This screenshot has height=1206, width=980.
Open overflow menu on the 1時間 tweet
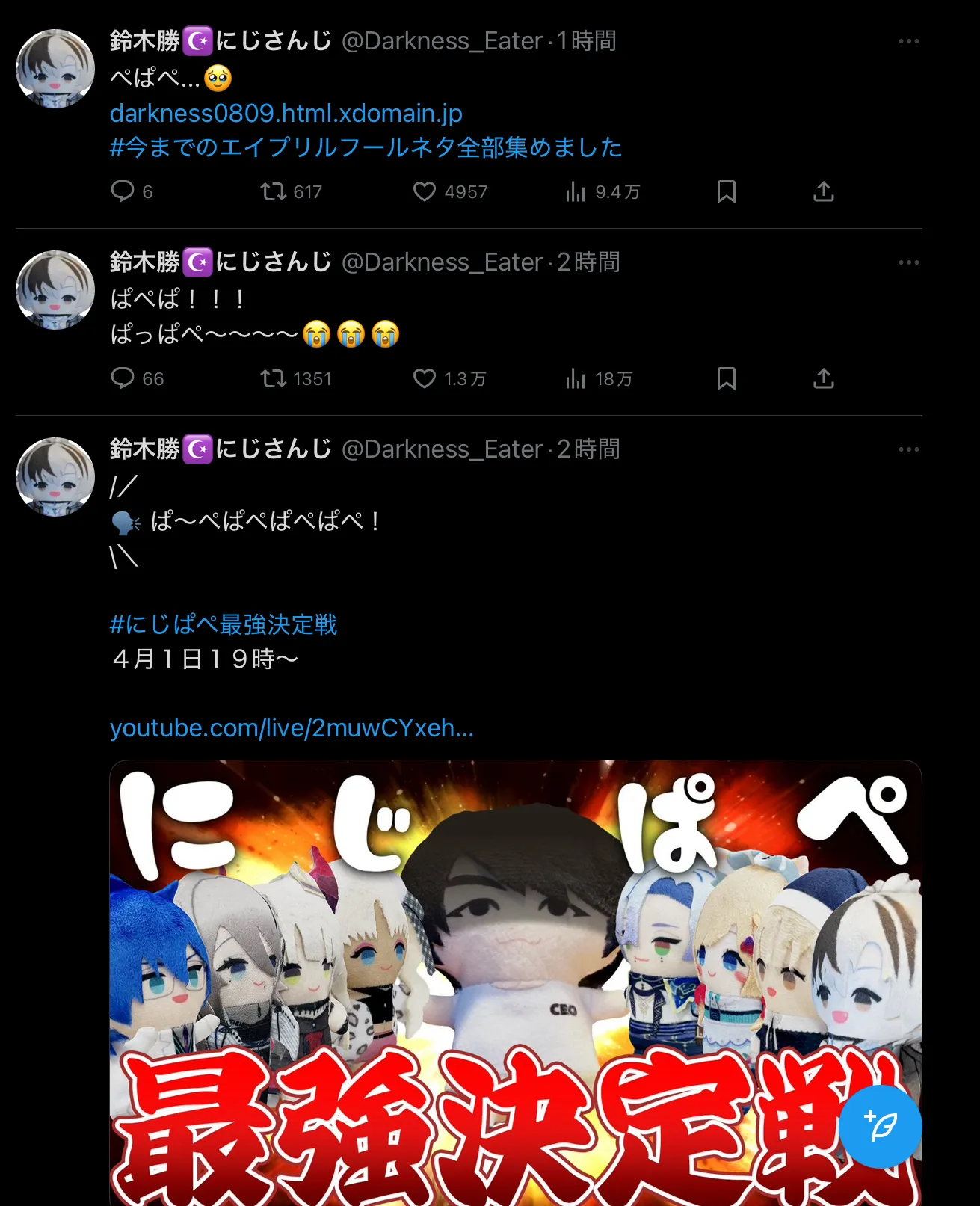tap(909, 41)
